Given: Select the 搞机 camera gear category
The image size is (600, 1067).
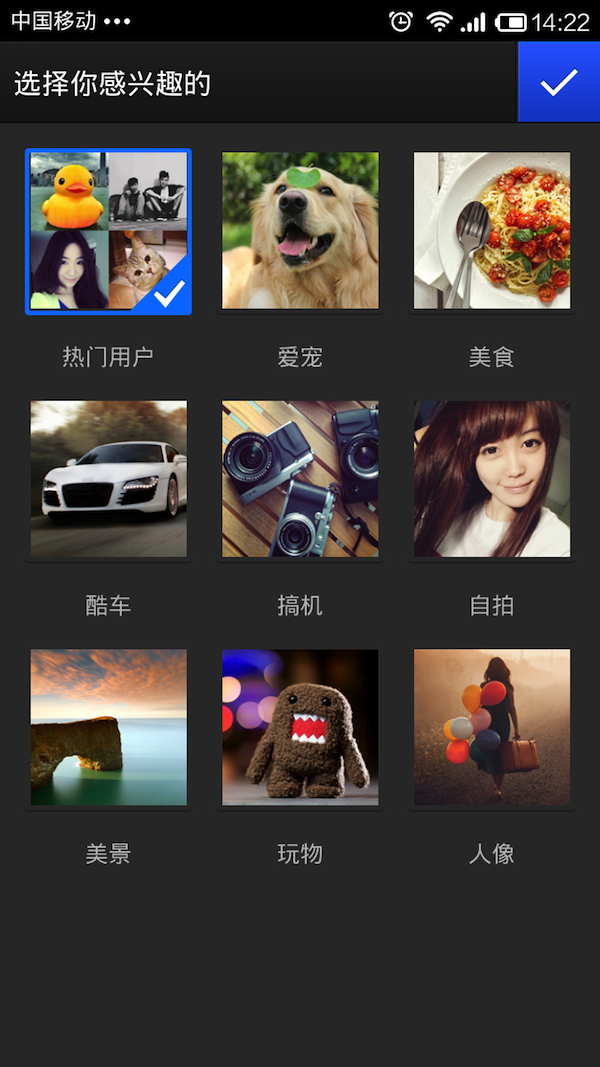Looking at the screenshot, I should pyautogui.click(x=300, y=479).
